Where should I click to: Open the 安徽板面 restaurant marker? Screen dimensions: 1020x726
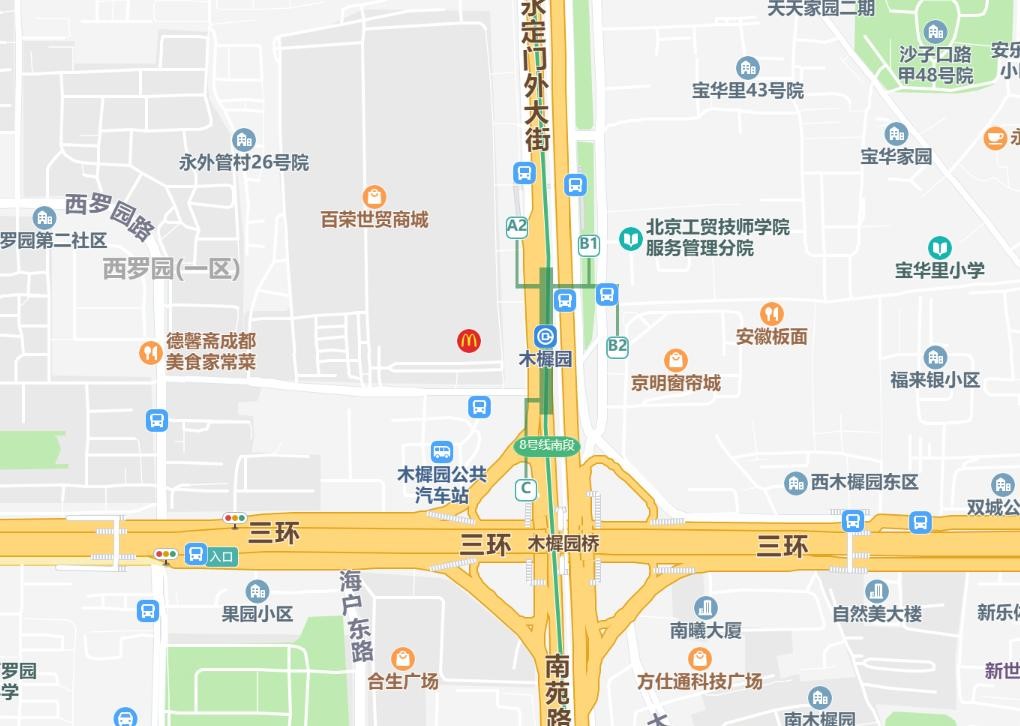771,314
